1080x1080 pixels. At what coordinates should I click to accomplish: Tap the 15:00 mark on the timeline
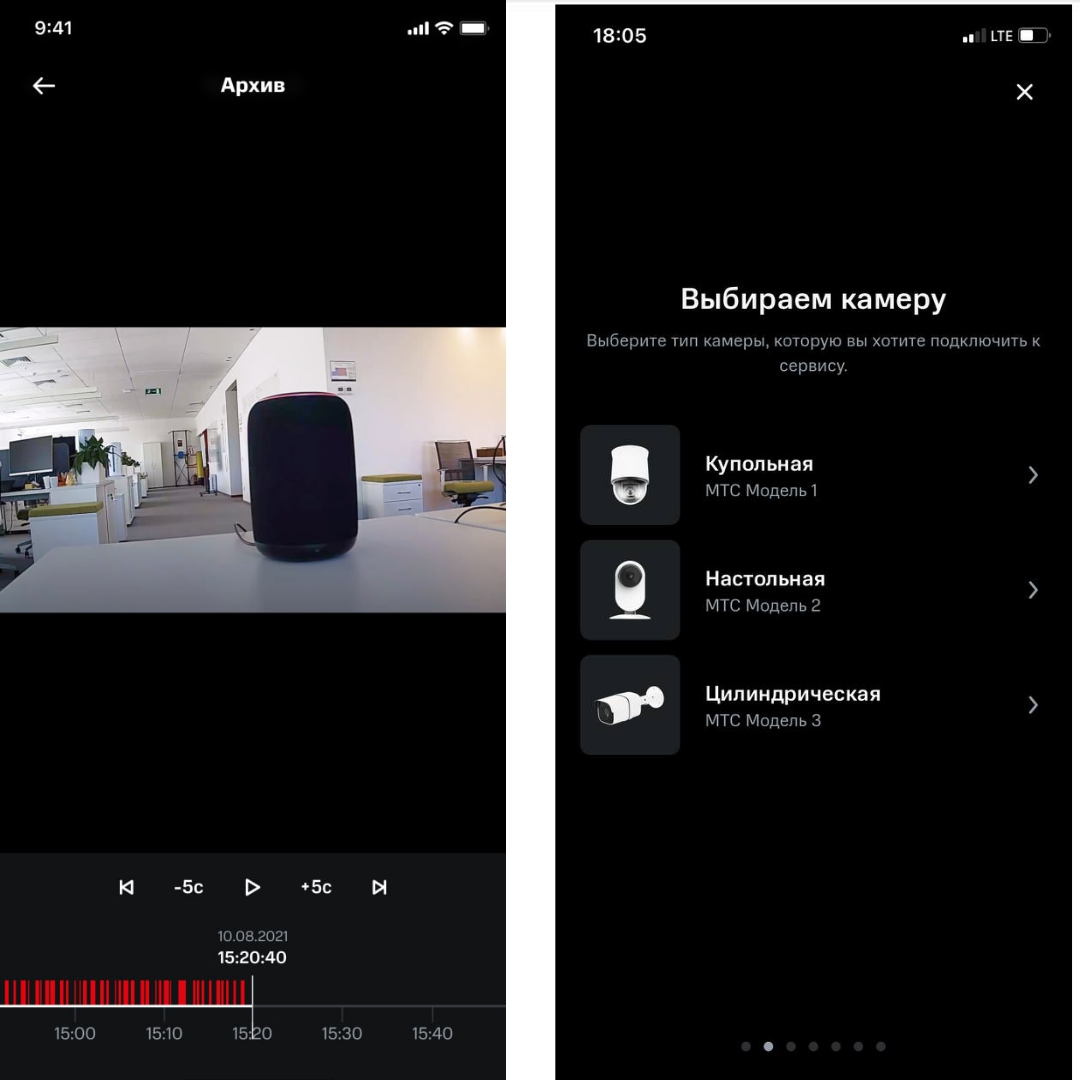coord(75,1033)
